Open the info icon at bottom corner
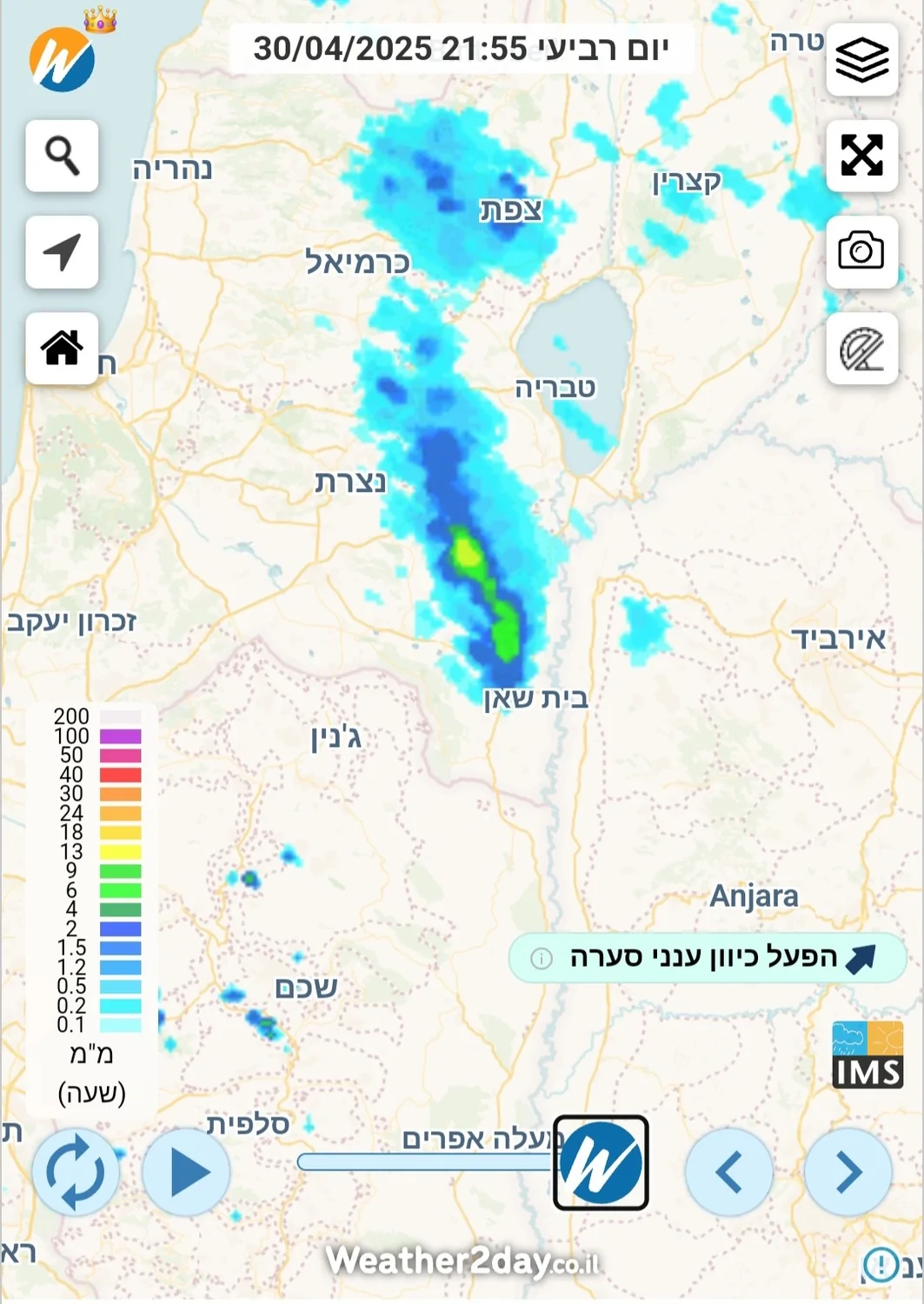This screenshot has height=1304, width=924. pos(881,1263)
